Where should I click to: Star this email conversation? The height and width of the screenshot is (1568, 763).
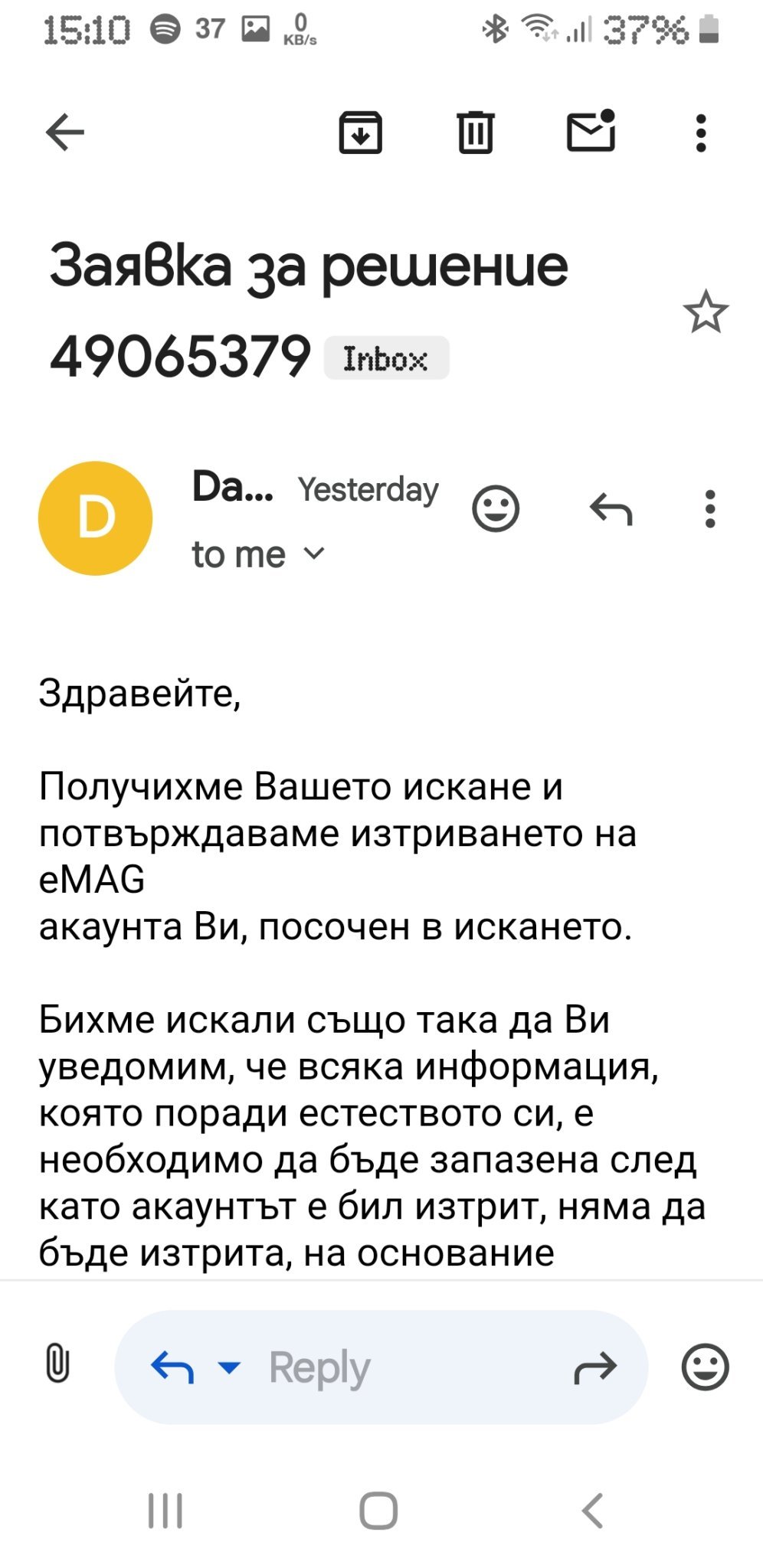[x=706, y=312]
